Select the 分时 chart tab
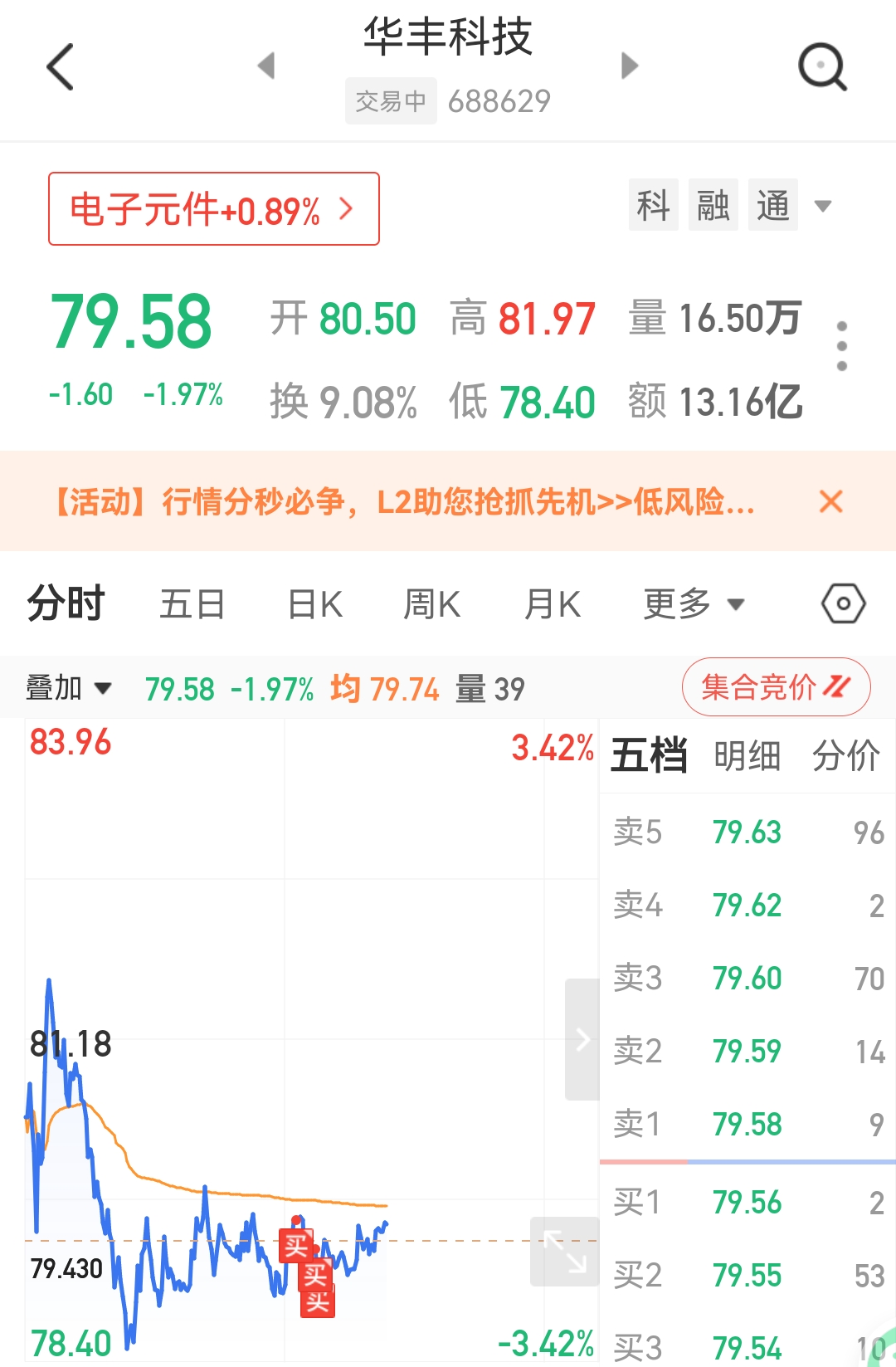This screenshot has width=896, height=1367. tap(66, 603)
